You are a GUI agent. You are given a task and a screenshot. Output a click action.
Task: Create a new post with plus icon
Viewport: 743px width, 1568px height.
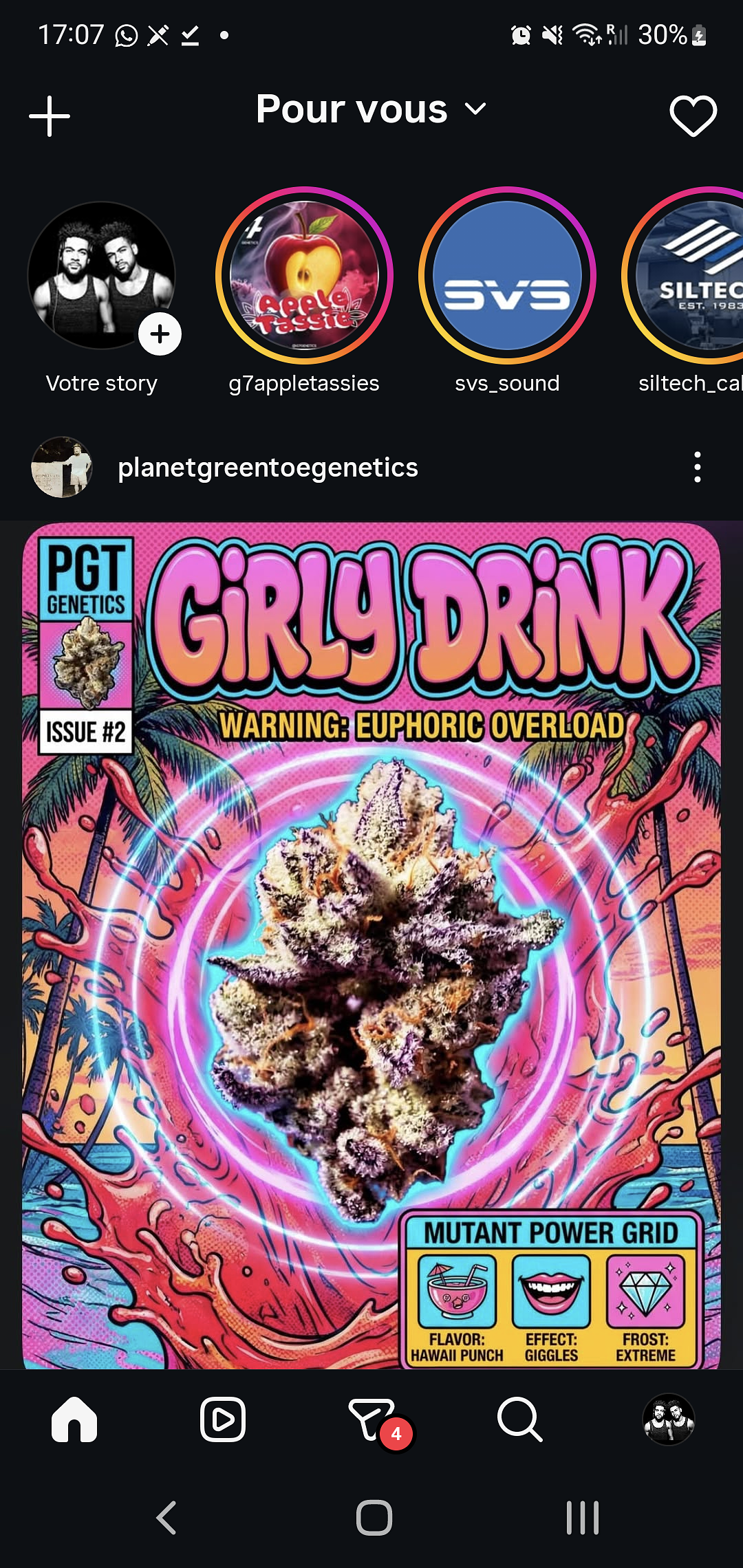click(x=50, y=116)
